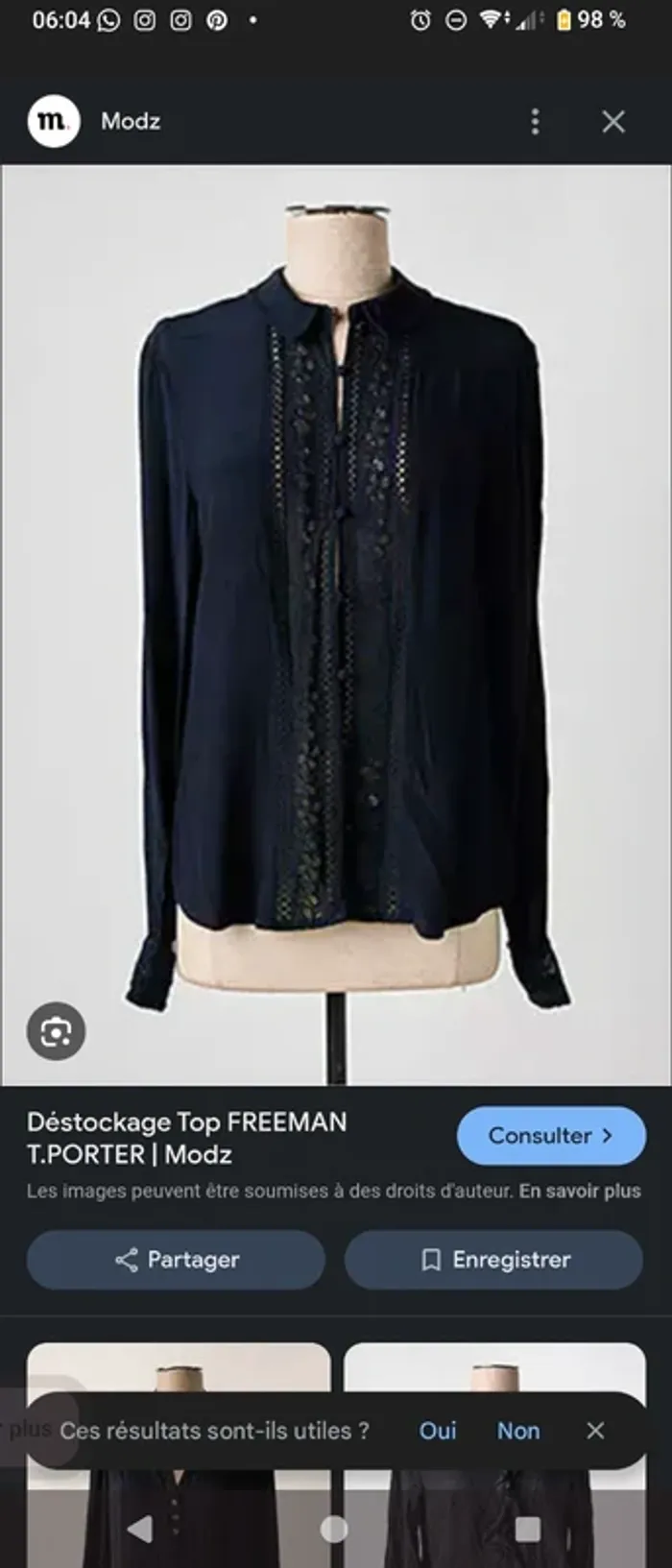Answer Non to the results feedback
The image size is (672, 1568).
(x=517, y=1431)
